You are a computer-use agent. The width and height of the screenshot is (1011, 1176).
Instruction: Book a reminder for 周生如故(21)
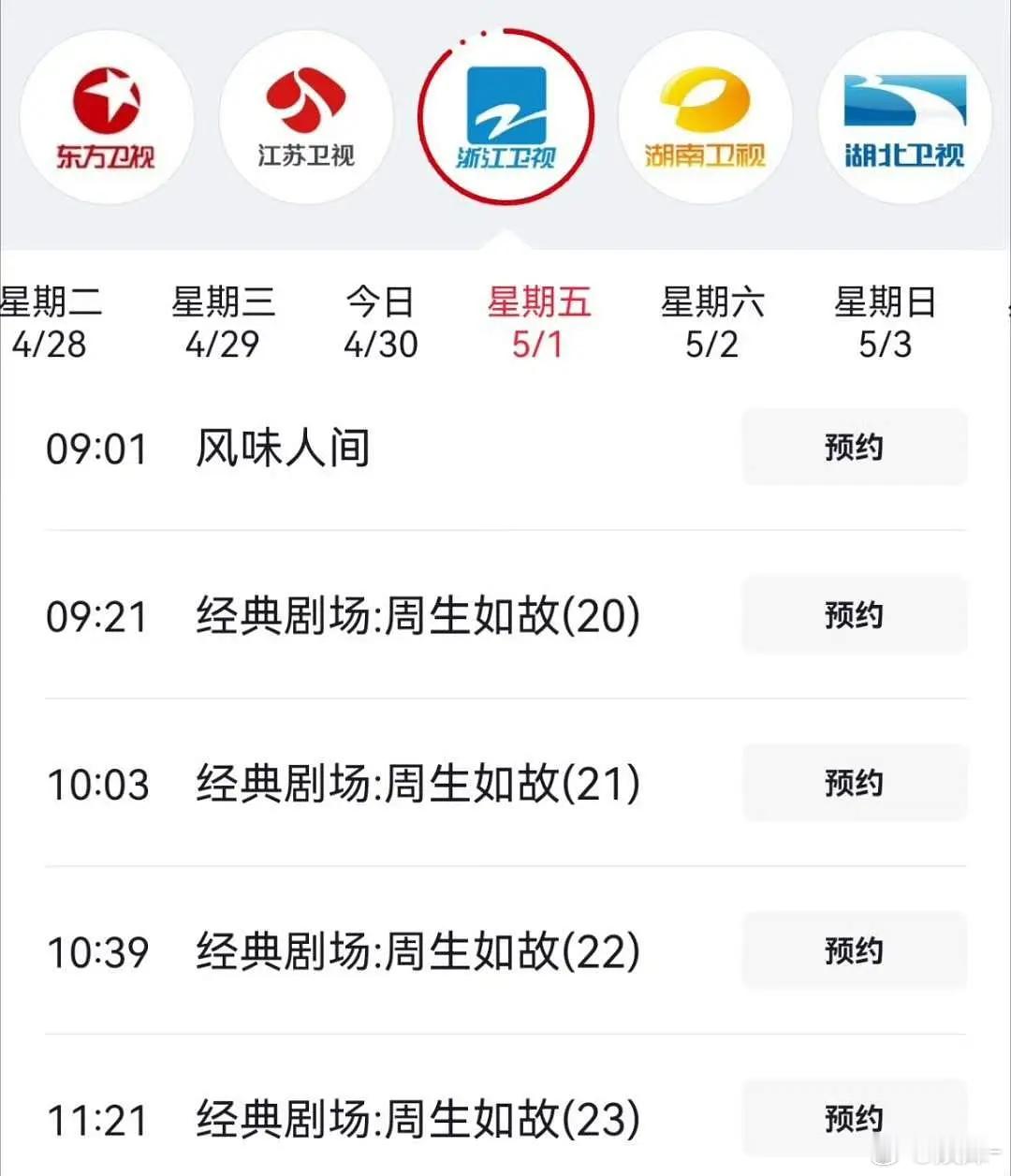coord(854,782)
